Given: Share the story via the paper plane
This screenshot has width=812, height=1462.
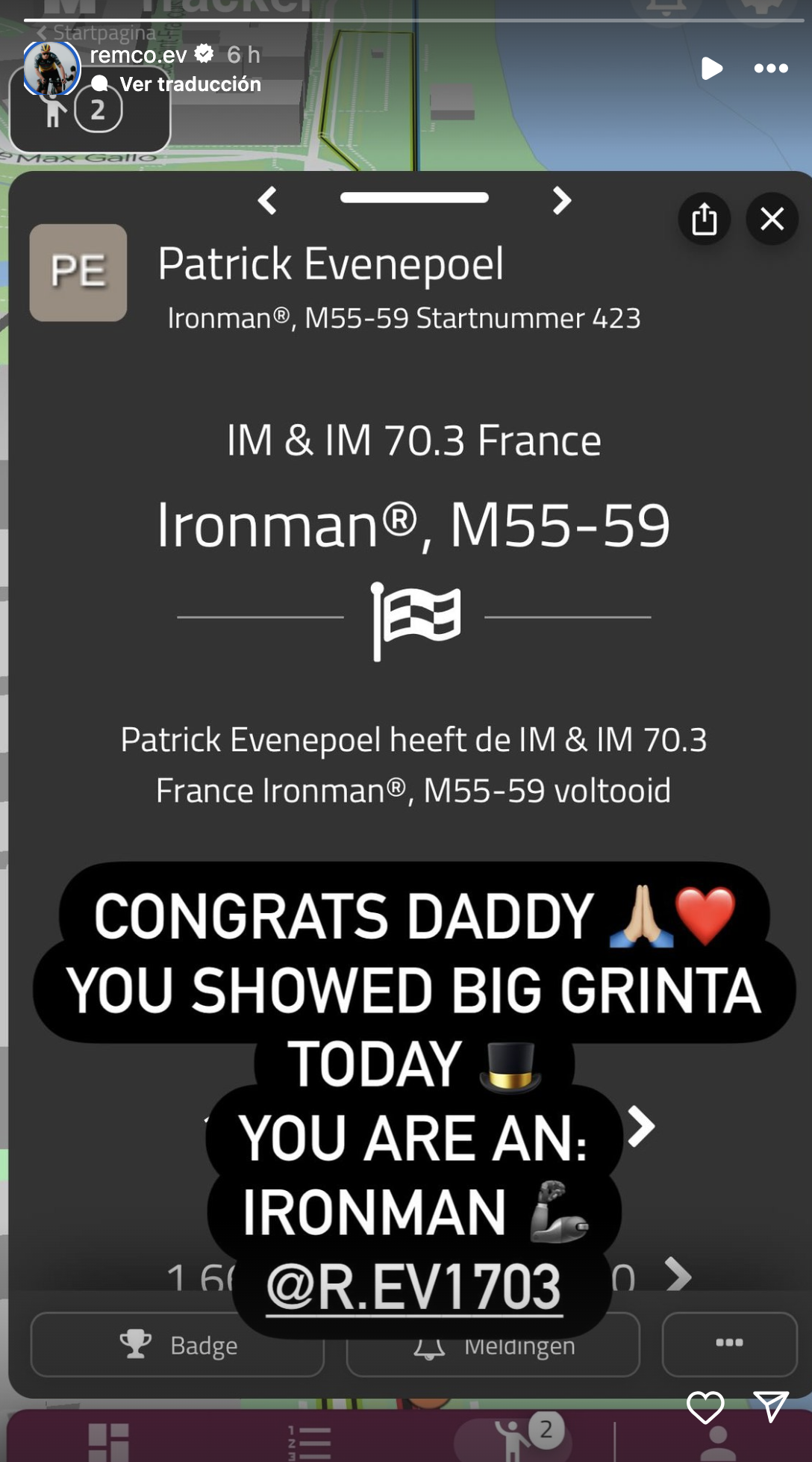Looking at the screenshot, I should click(771, 1406).
